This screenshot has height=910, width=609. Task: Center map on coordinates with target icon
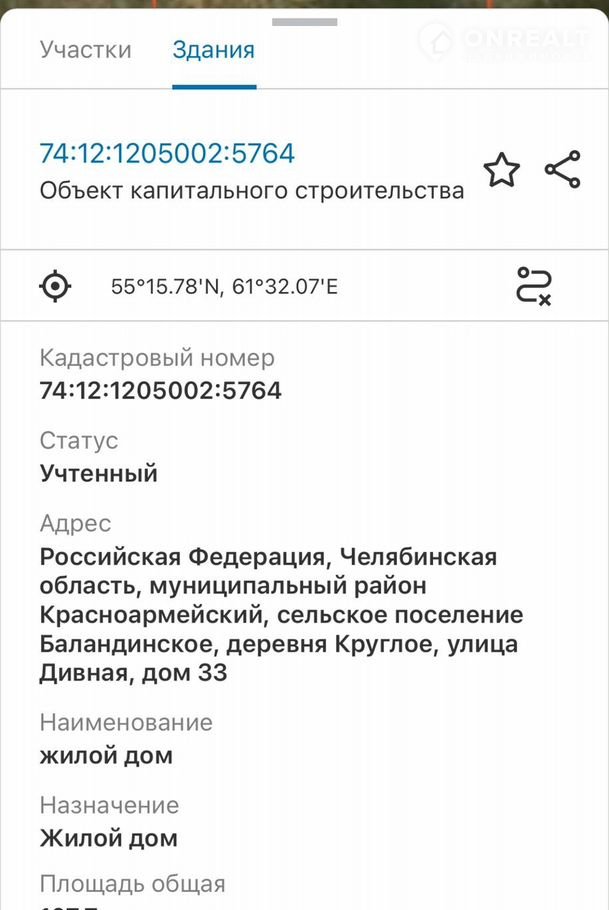pyautogui.click(x=56, y=287)
